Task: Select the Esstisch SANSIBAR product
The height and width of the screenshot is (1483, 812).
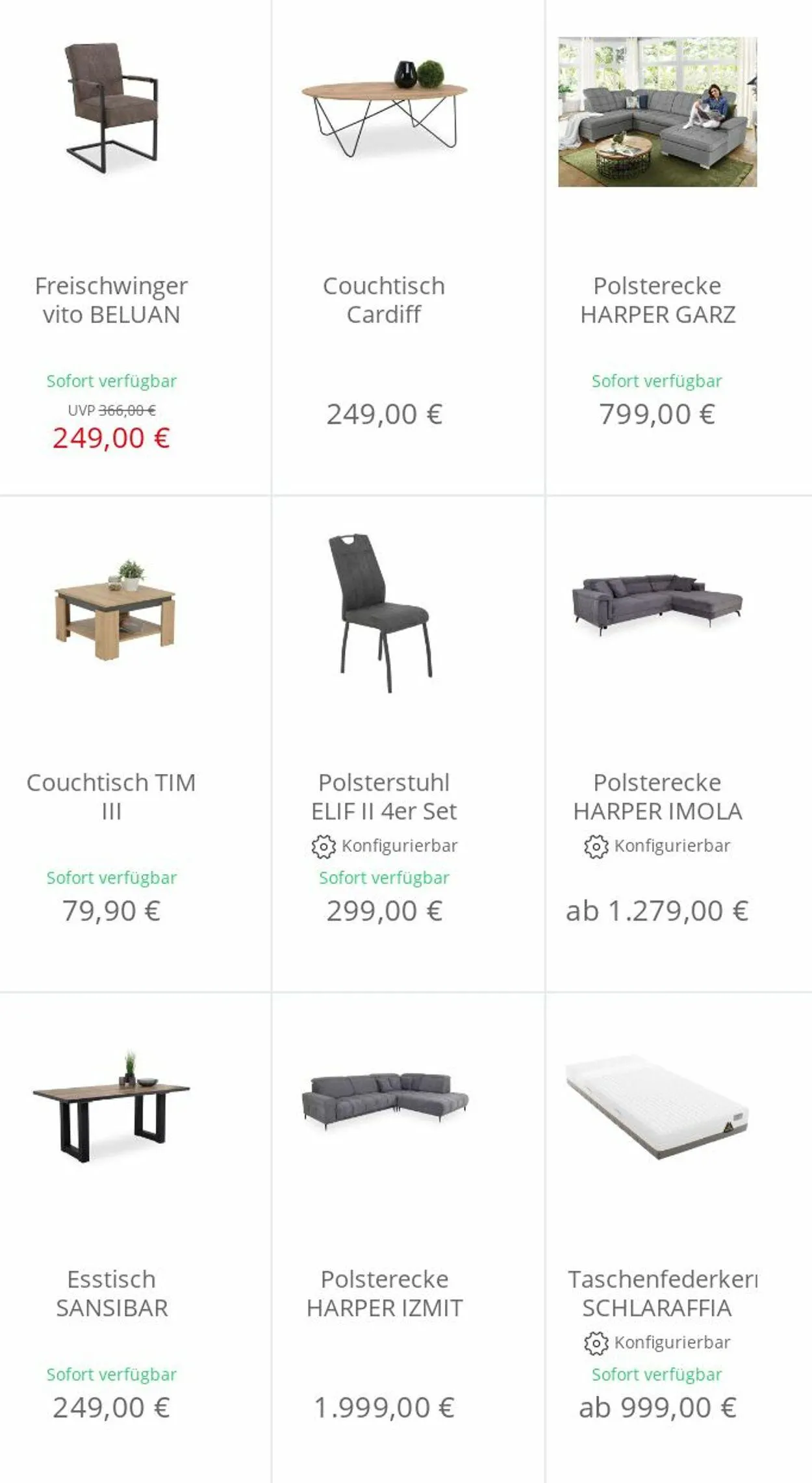Action: click(x=111, y=1293)
